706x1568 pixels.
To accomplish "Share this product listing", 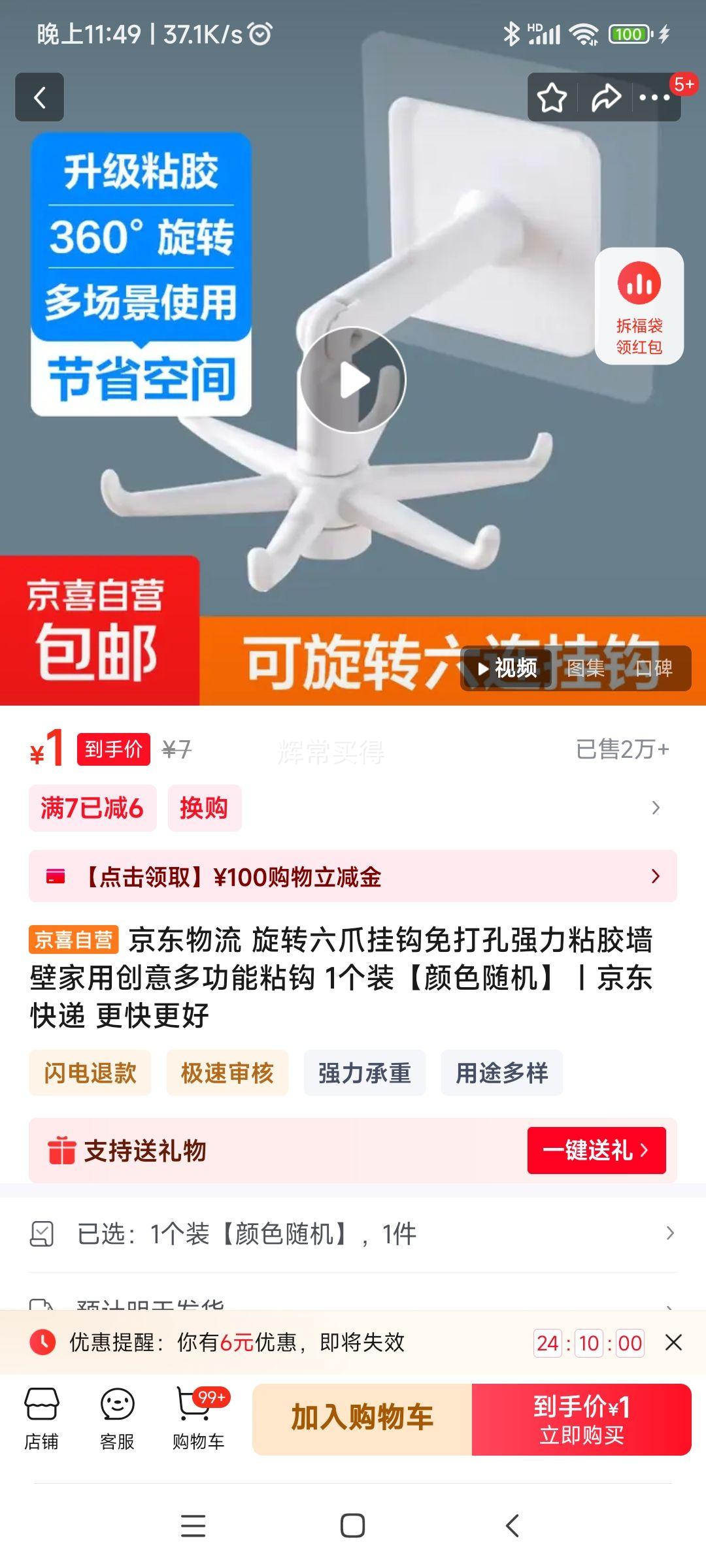I will tap(605, 98).
